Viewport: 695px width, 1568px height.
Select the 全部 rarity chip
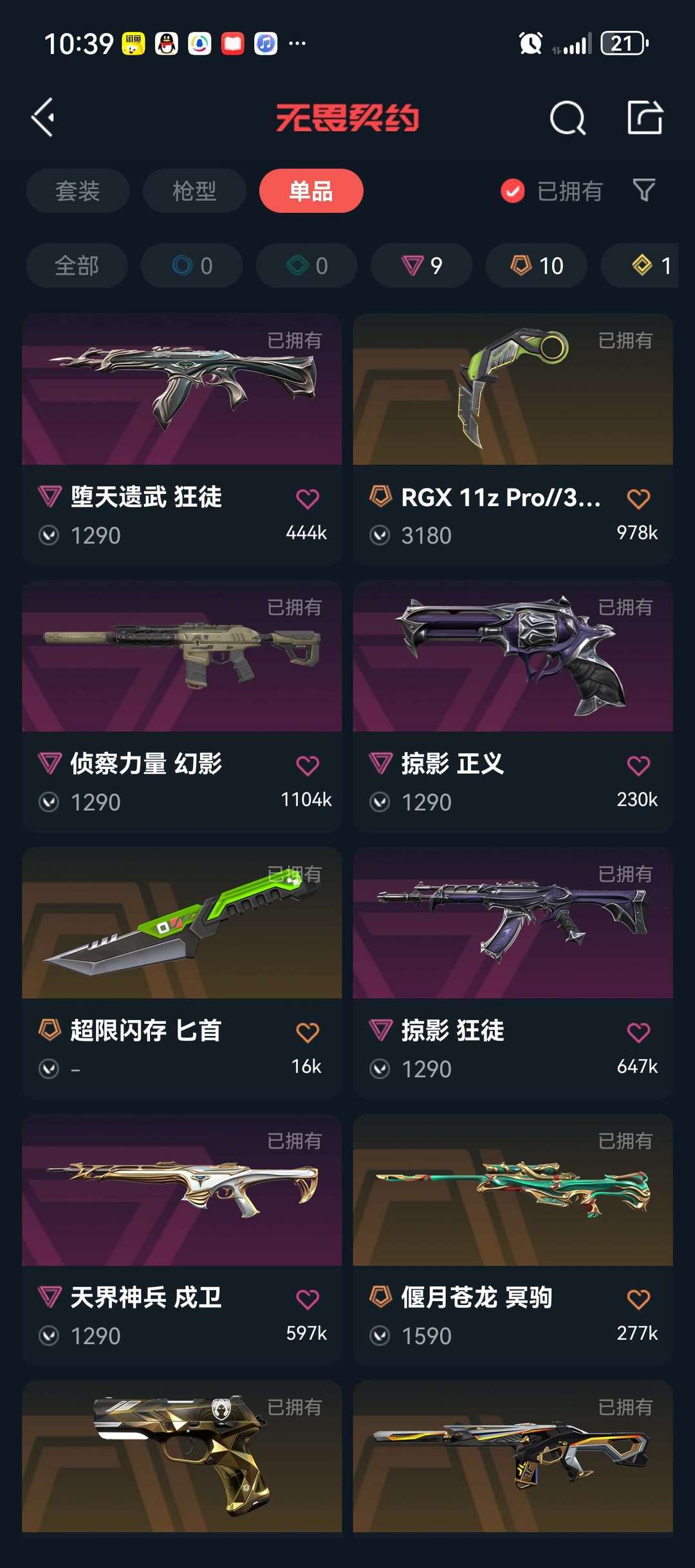click(77, 266)
